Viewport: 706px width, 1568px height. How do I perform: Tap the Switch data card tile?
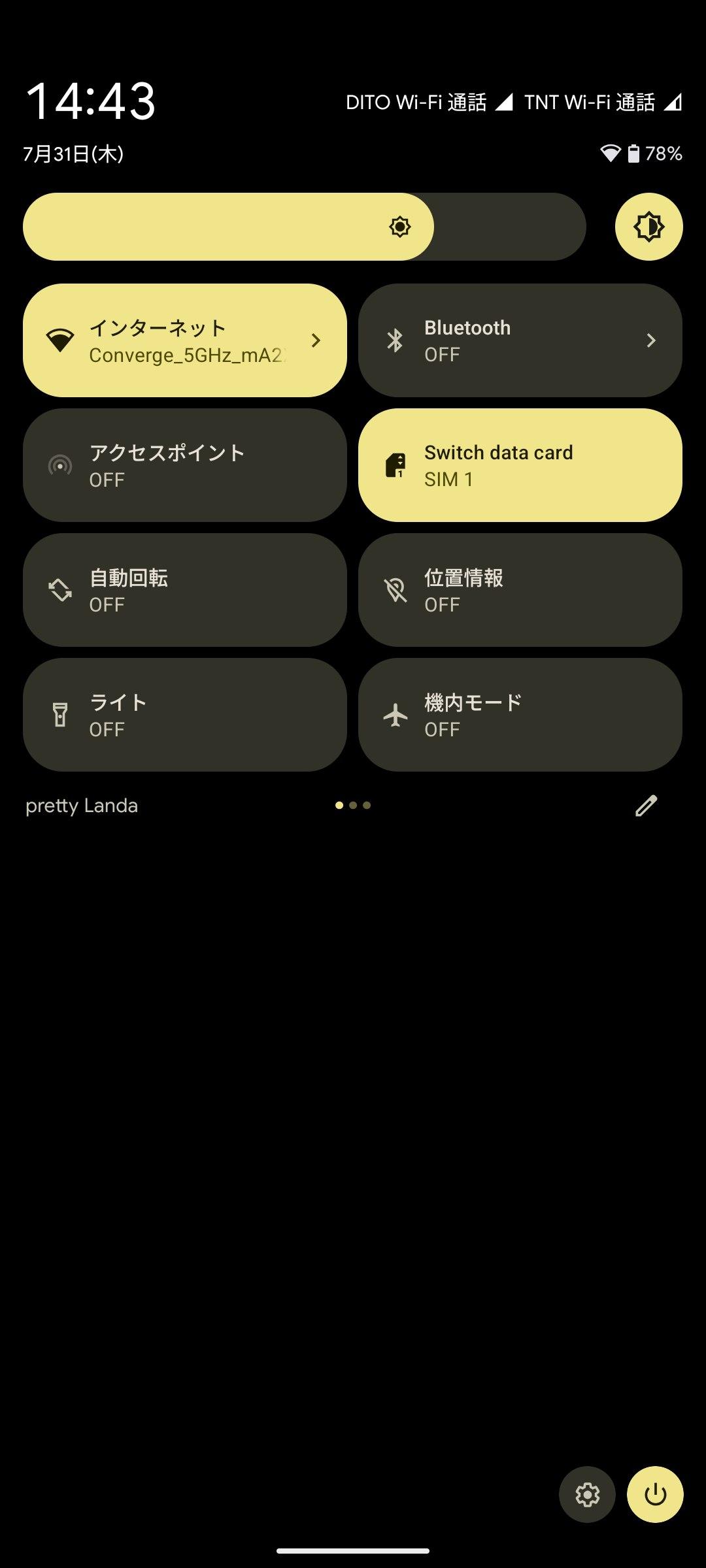point(520,465)
